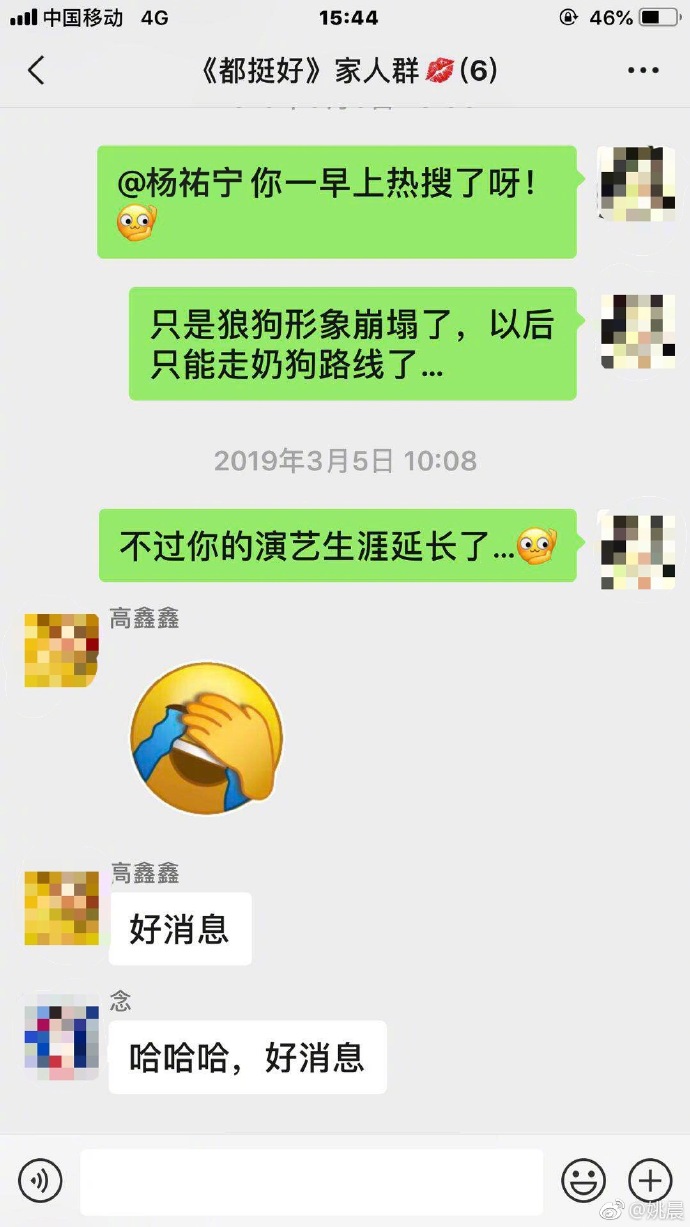Open the plus attachments menu
This screenshot has width=690, height=1227.
[x=649, y=1181]
